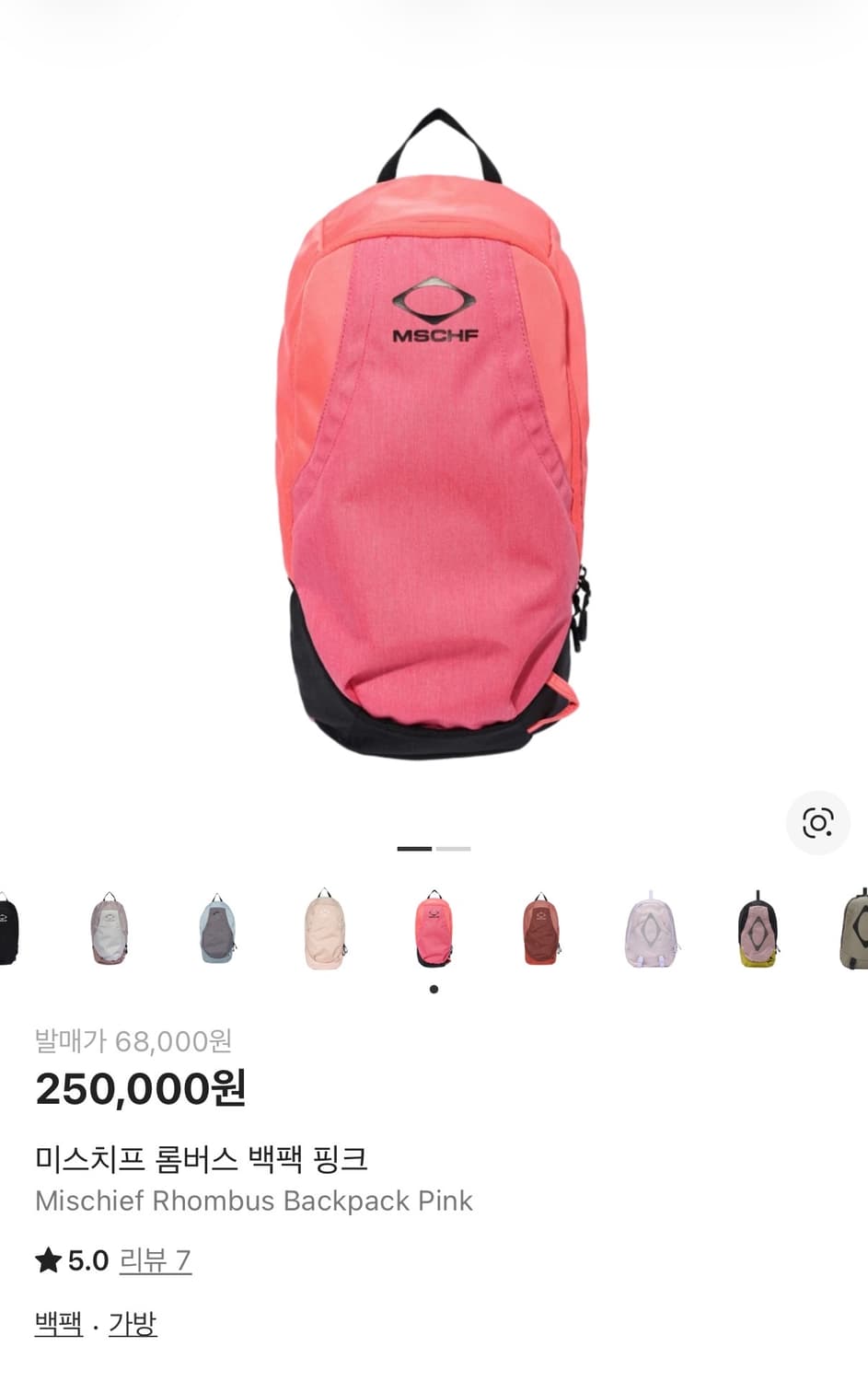
Task: Click the Mischief Rhombus Backpack Pink title
Action: pos(253,1201)
